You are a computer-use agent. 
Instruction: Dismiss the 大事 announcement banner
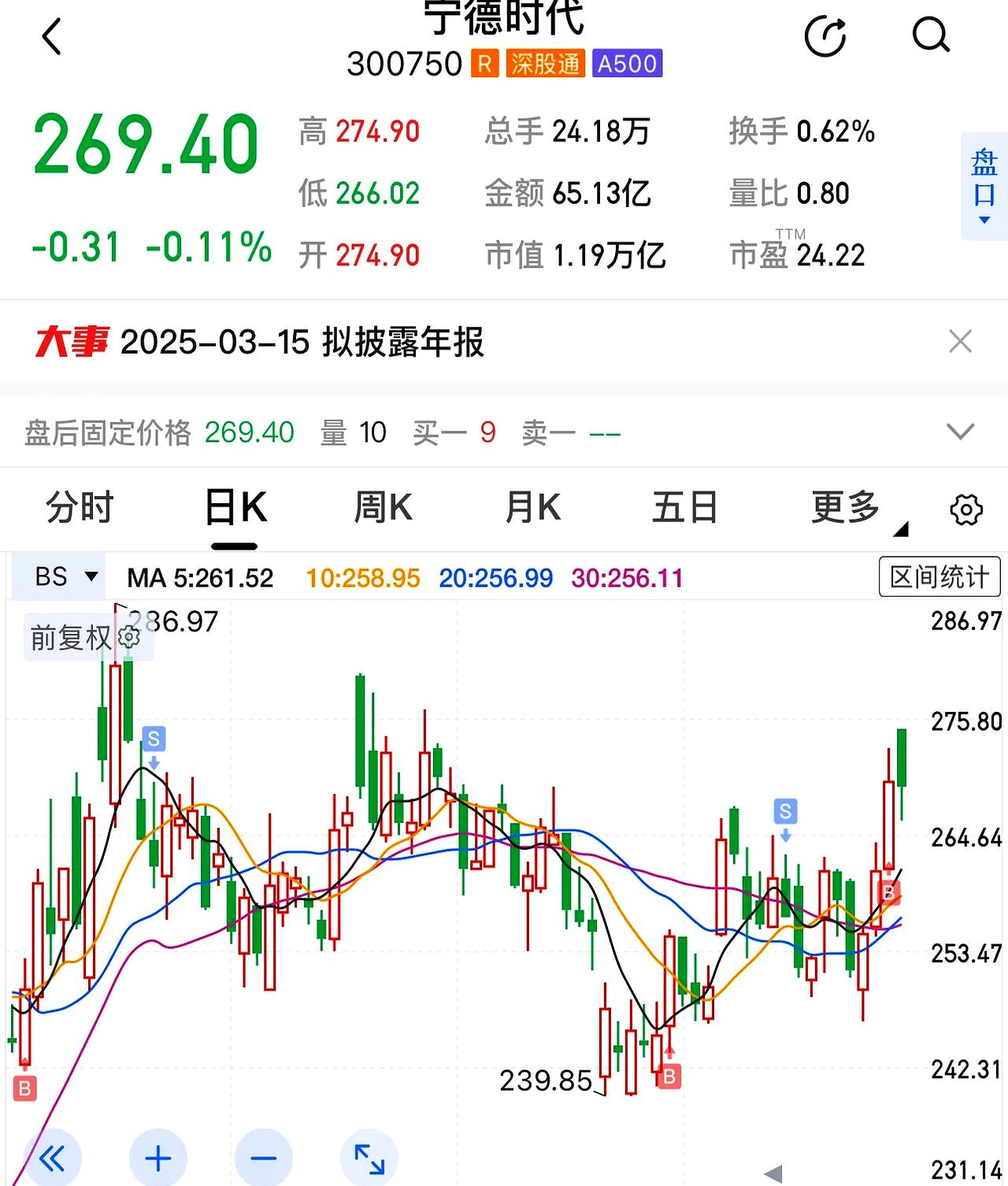point(960,342)
